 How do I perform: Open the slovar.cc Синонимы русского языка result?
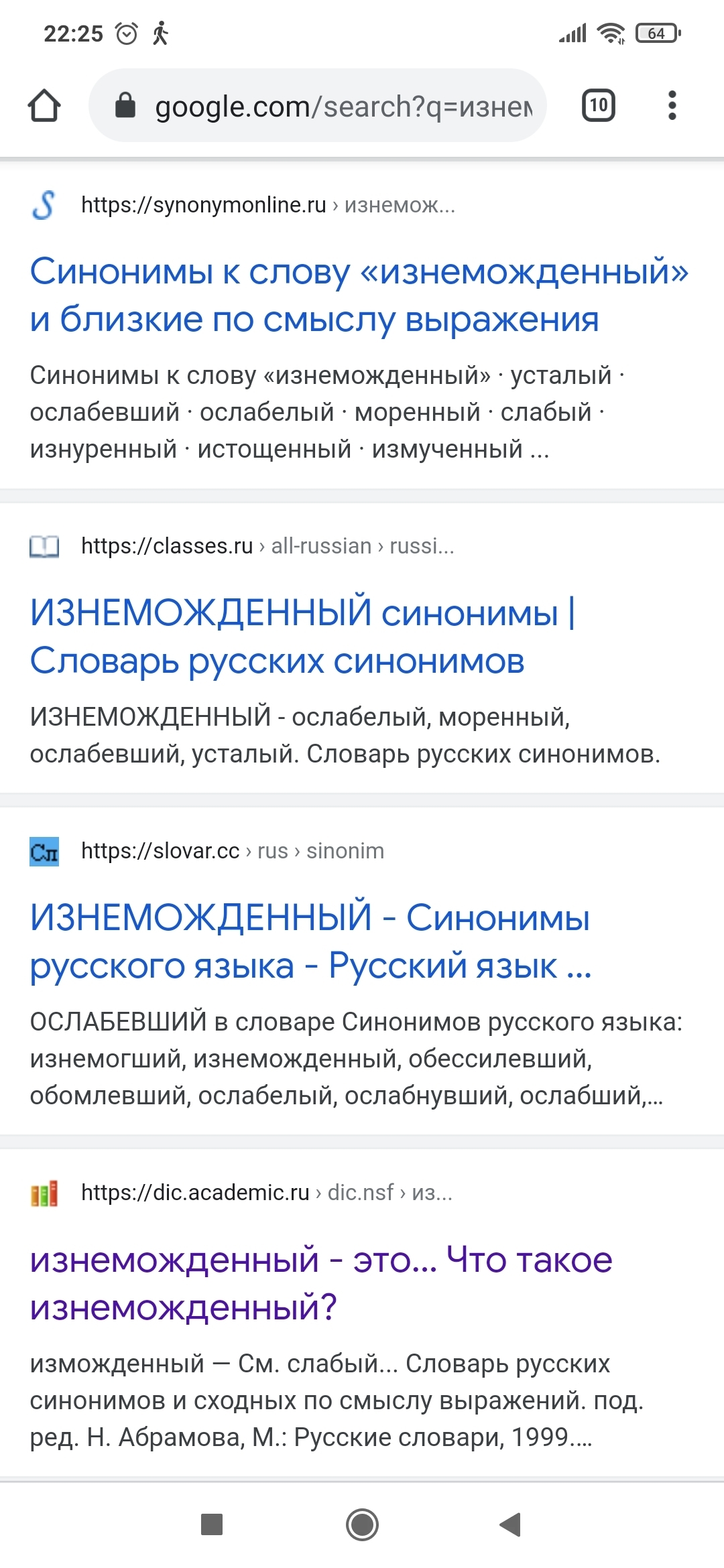(x=311, y=941)
